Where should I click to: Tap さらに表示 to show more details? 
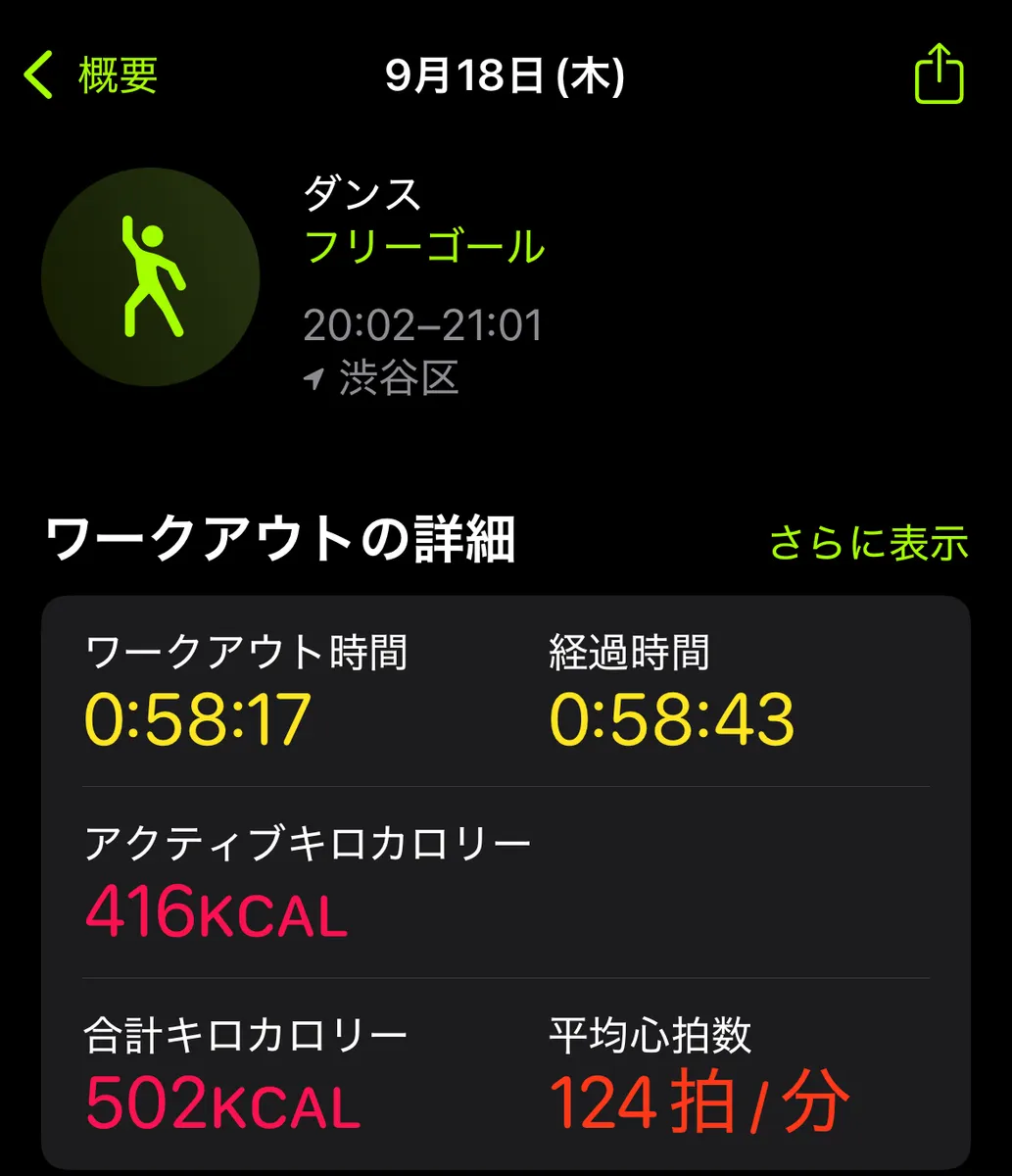[868, 542]
